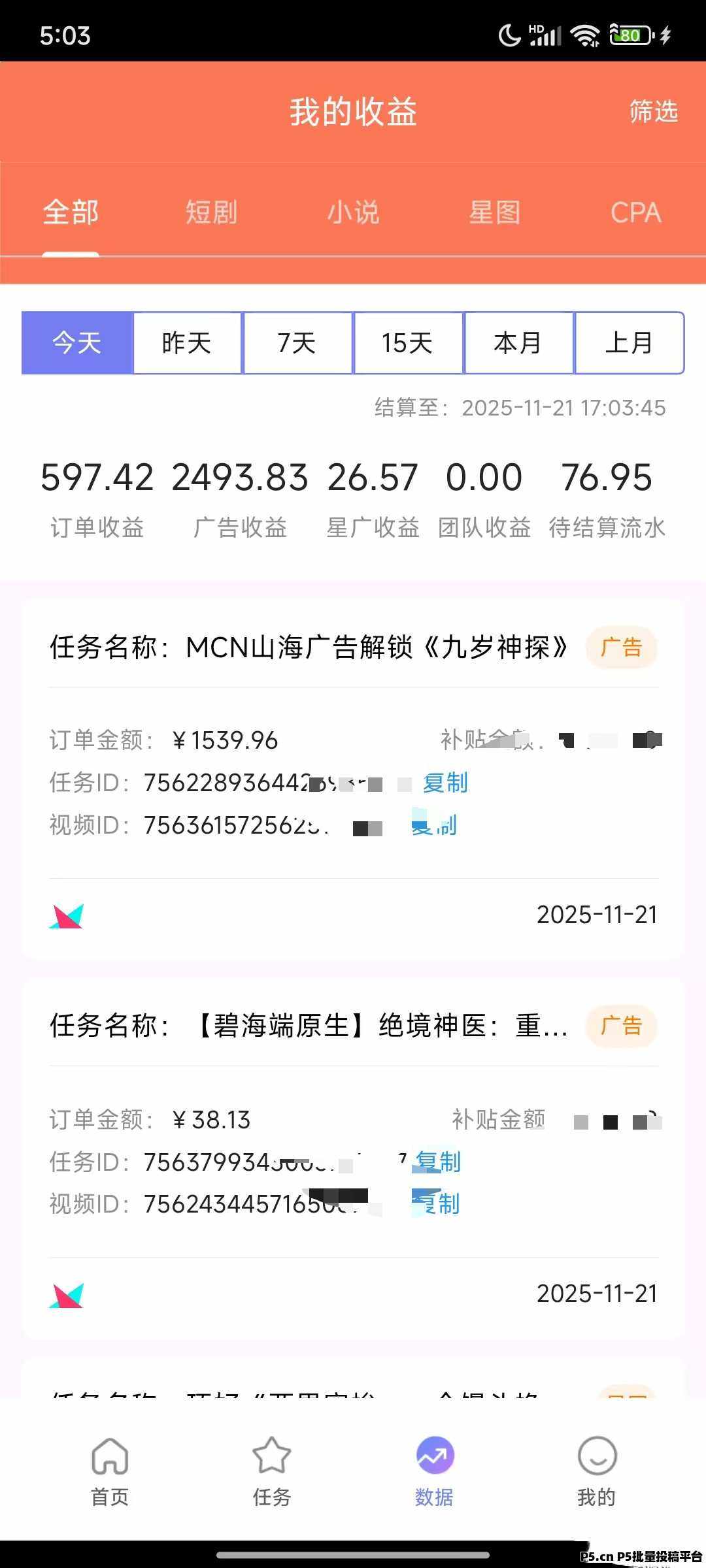Choose the 上月 period selector
Viewport: 706px width, 1568px height.
(630, 343)
